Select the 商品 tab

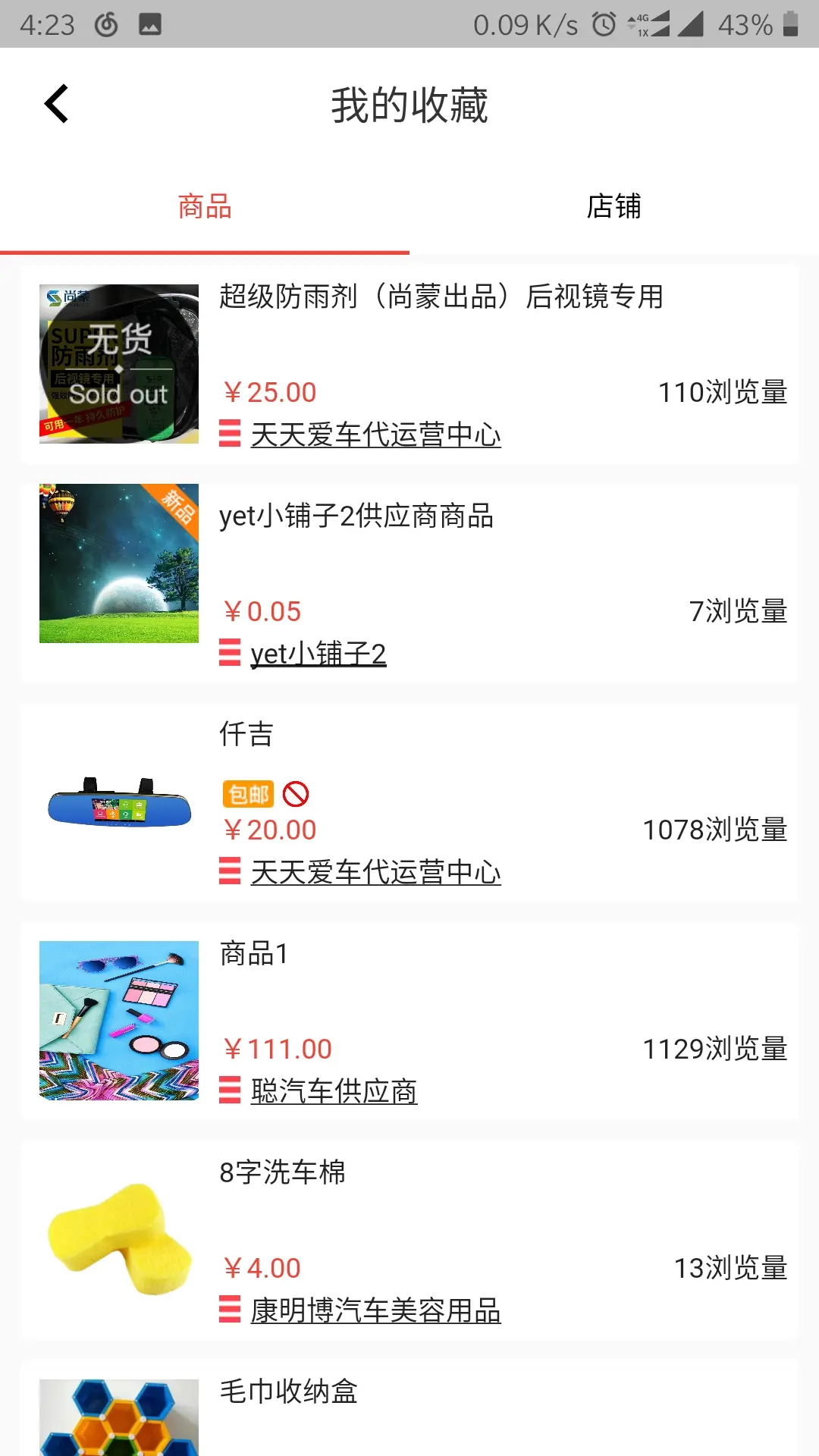(205, 206)
